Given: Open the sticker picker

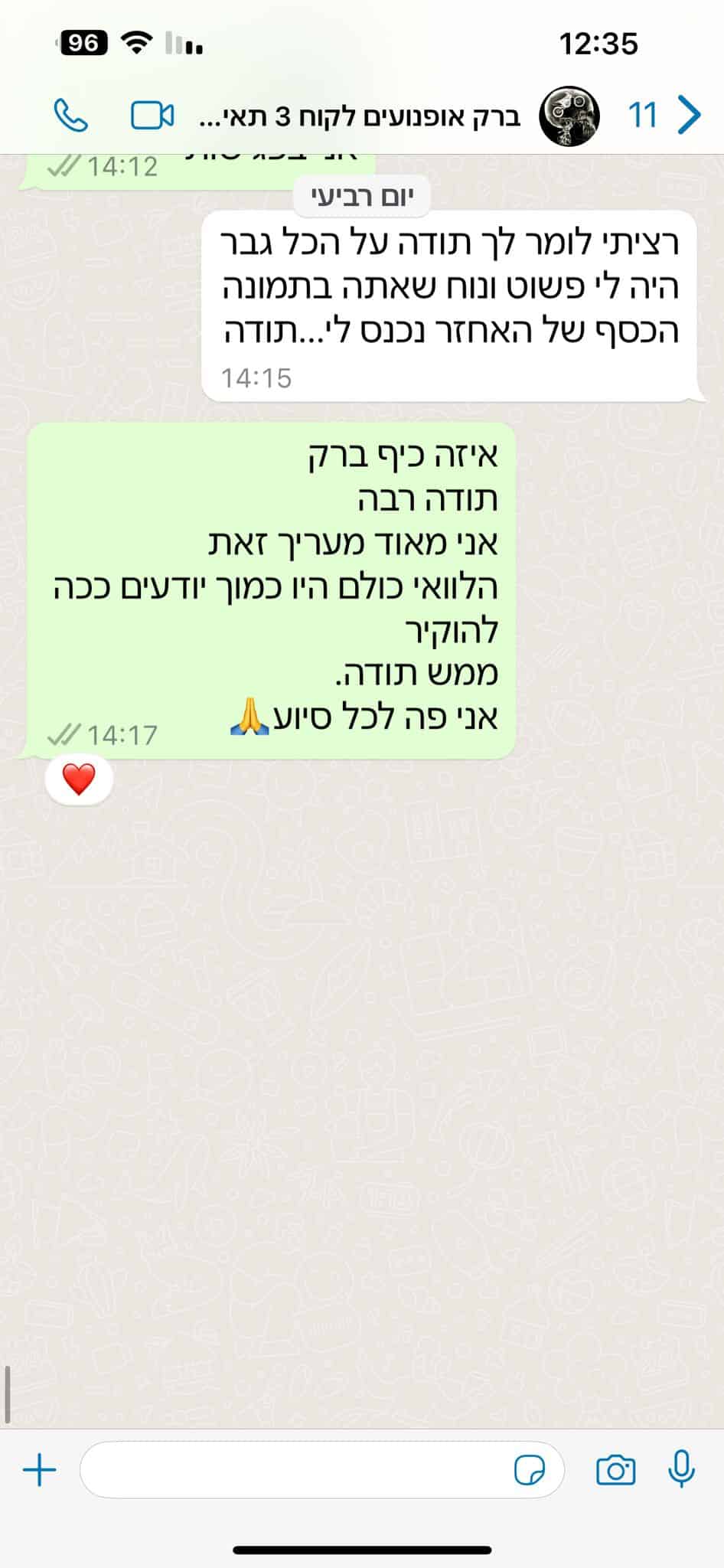Looking at the screenshot, I should [x=530, y=1471].
